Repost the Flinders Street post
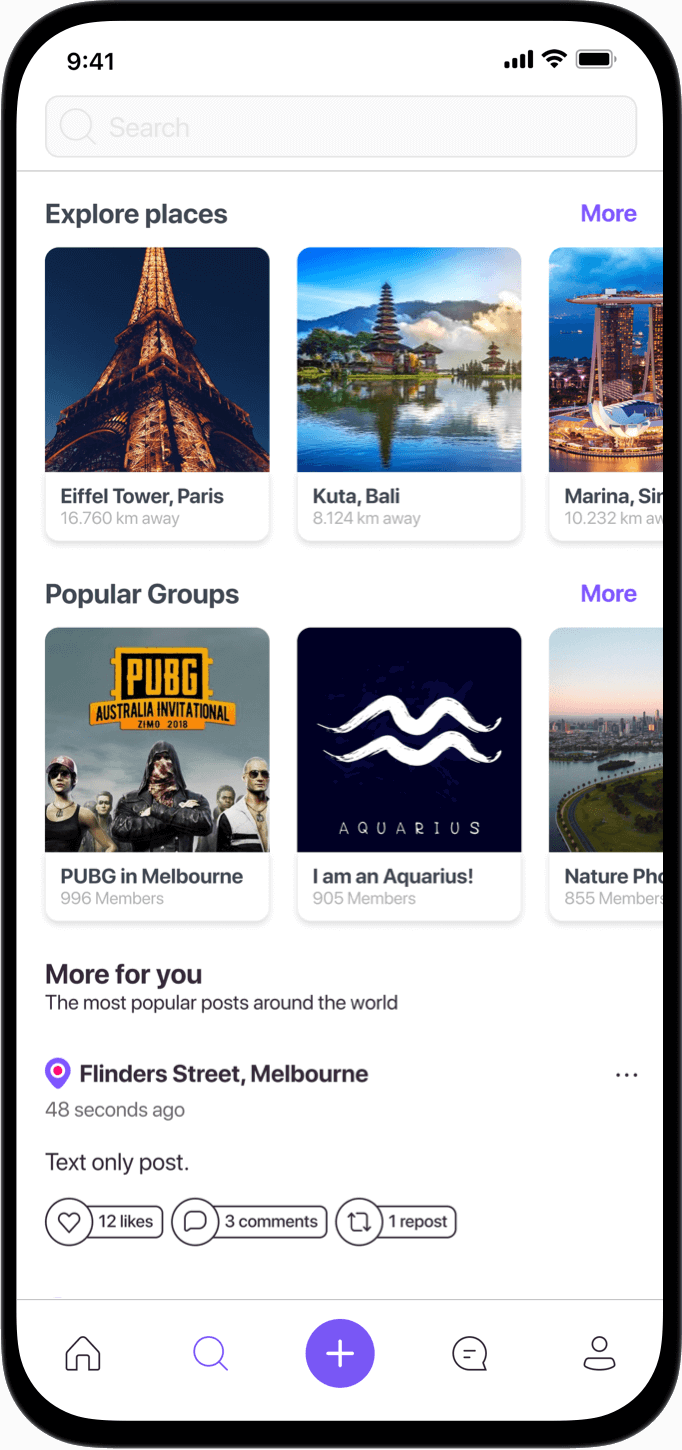682x1450 pixels. 396,1222
